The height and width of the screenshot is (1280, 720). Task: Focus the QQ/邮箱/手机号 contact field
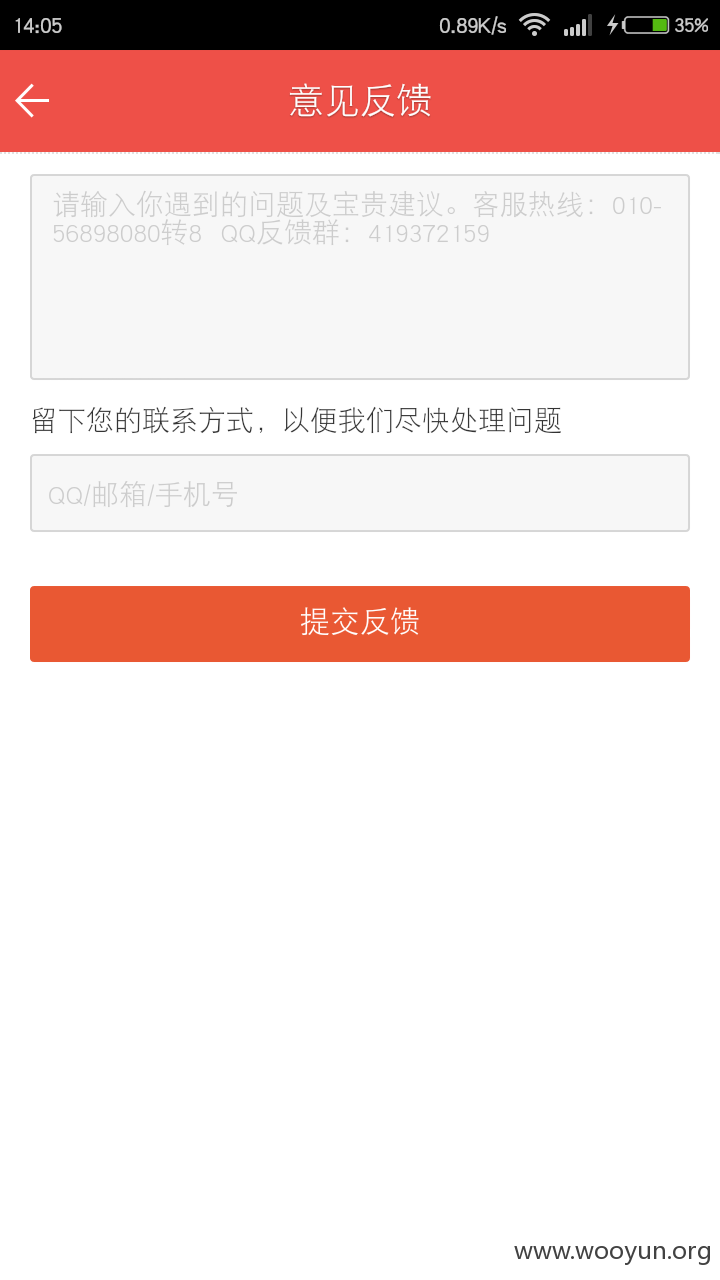[x=360, y=493]
